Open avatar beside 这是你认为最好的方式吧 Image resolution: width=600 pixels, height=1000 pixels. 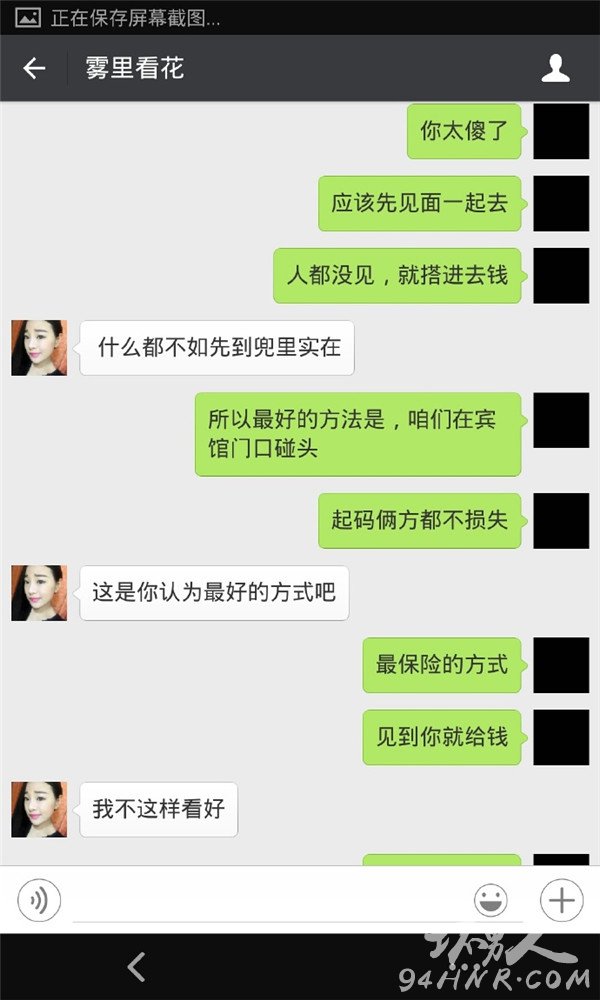click(39, 593)
